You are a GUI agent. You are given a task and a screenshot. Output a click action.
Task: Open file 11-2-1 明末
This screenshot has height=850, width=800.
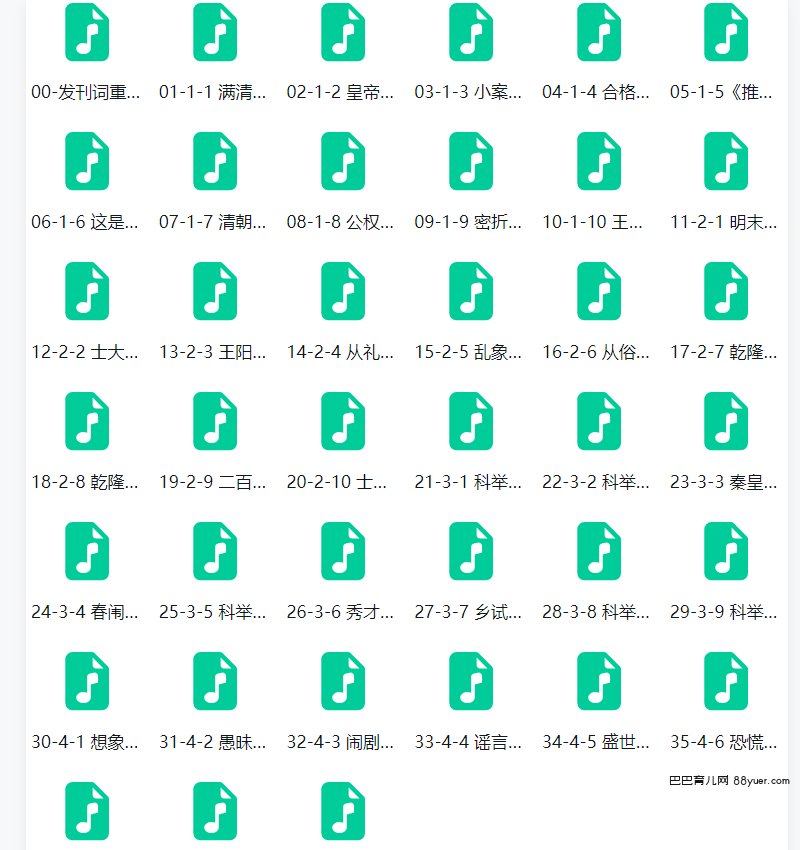(726, 161)
